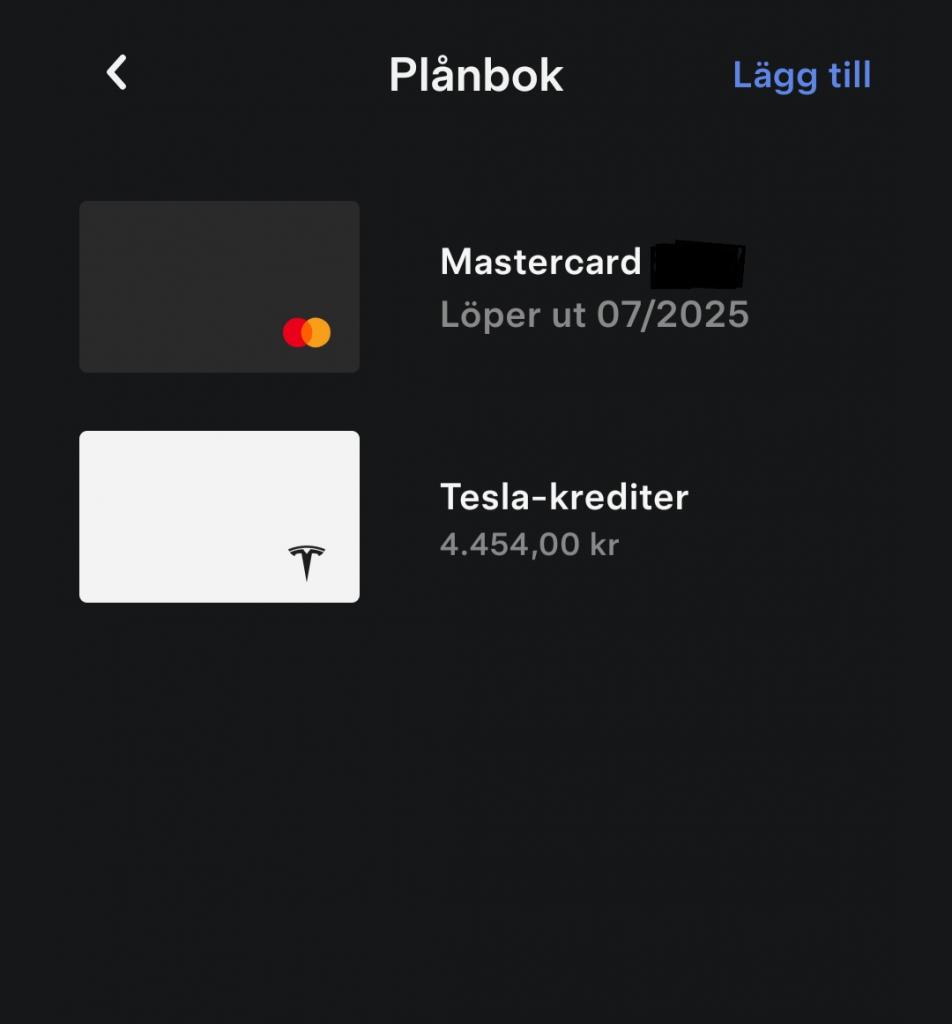Tap Lägg till to add a payment method
This screenshot has height=1024, width=952.
click(801, 75)
